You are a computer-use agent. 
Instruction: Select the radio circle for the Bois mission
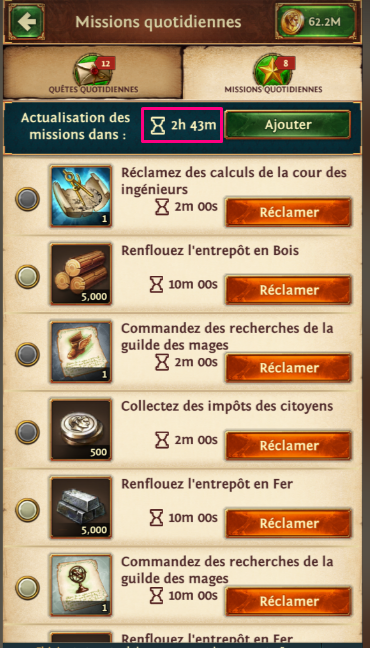(28, 276)
